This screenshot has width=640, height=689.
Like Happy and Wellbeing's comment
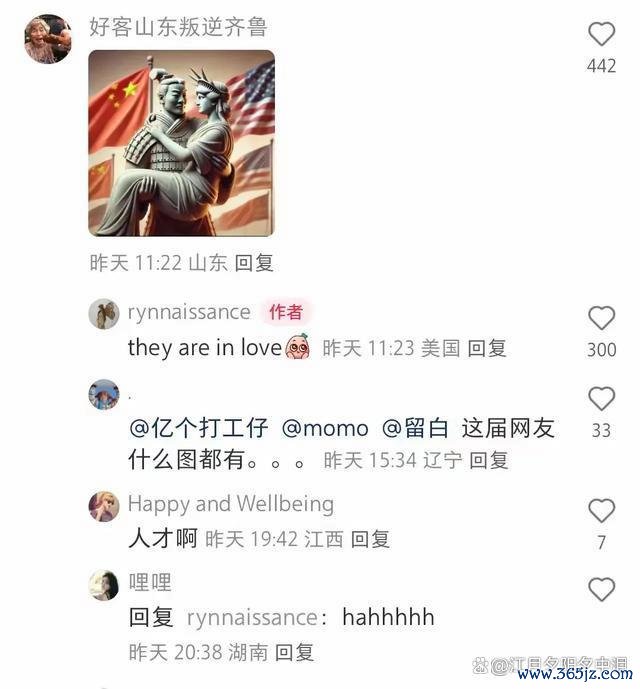pyautogui.click(x=601, y=511)
